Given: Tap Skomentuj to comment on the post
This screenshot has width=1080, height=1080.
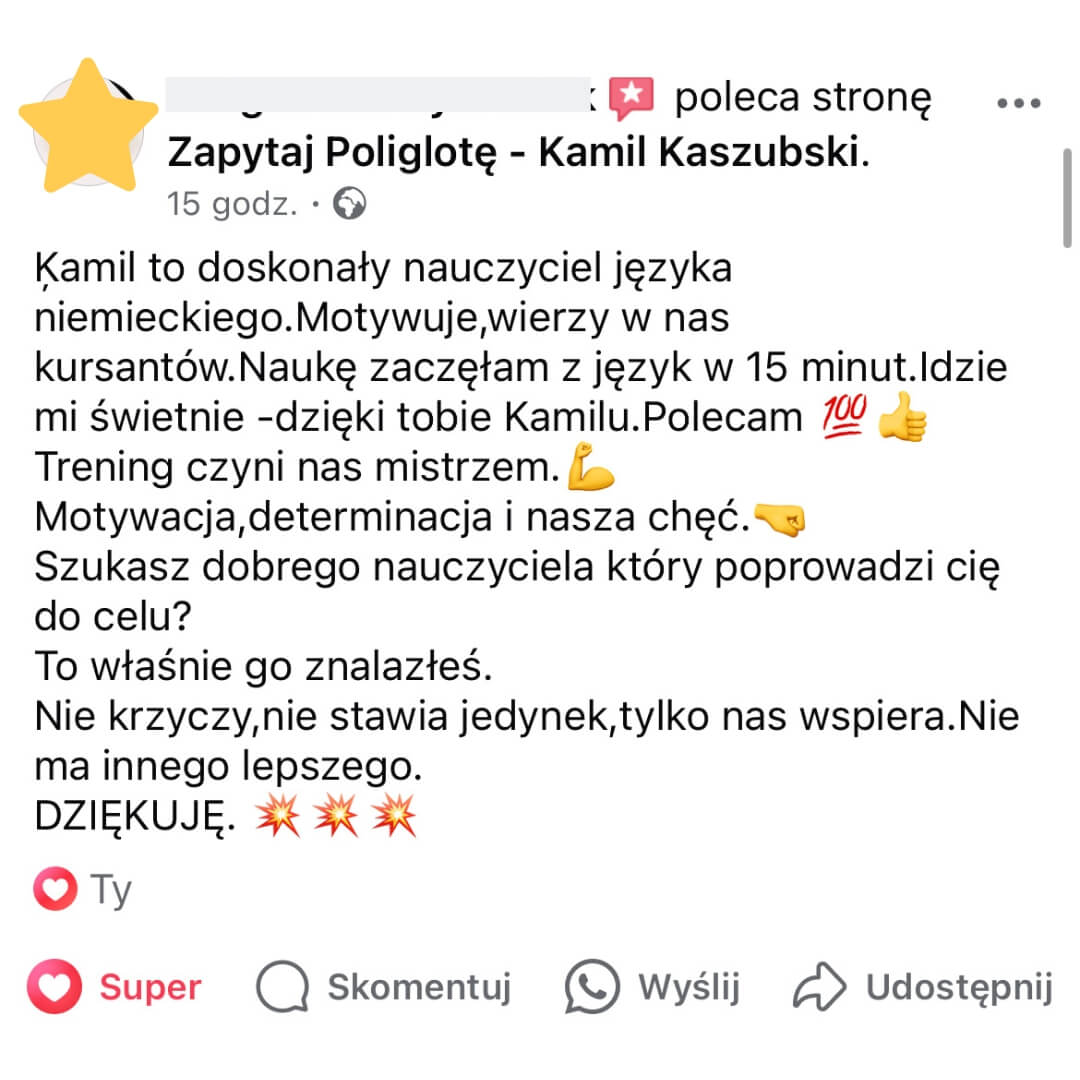Looking at the screenshot, I should click(x=384, y=988).
